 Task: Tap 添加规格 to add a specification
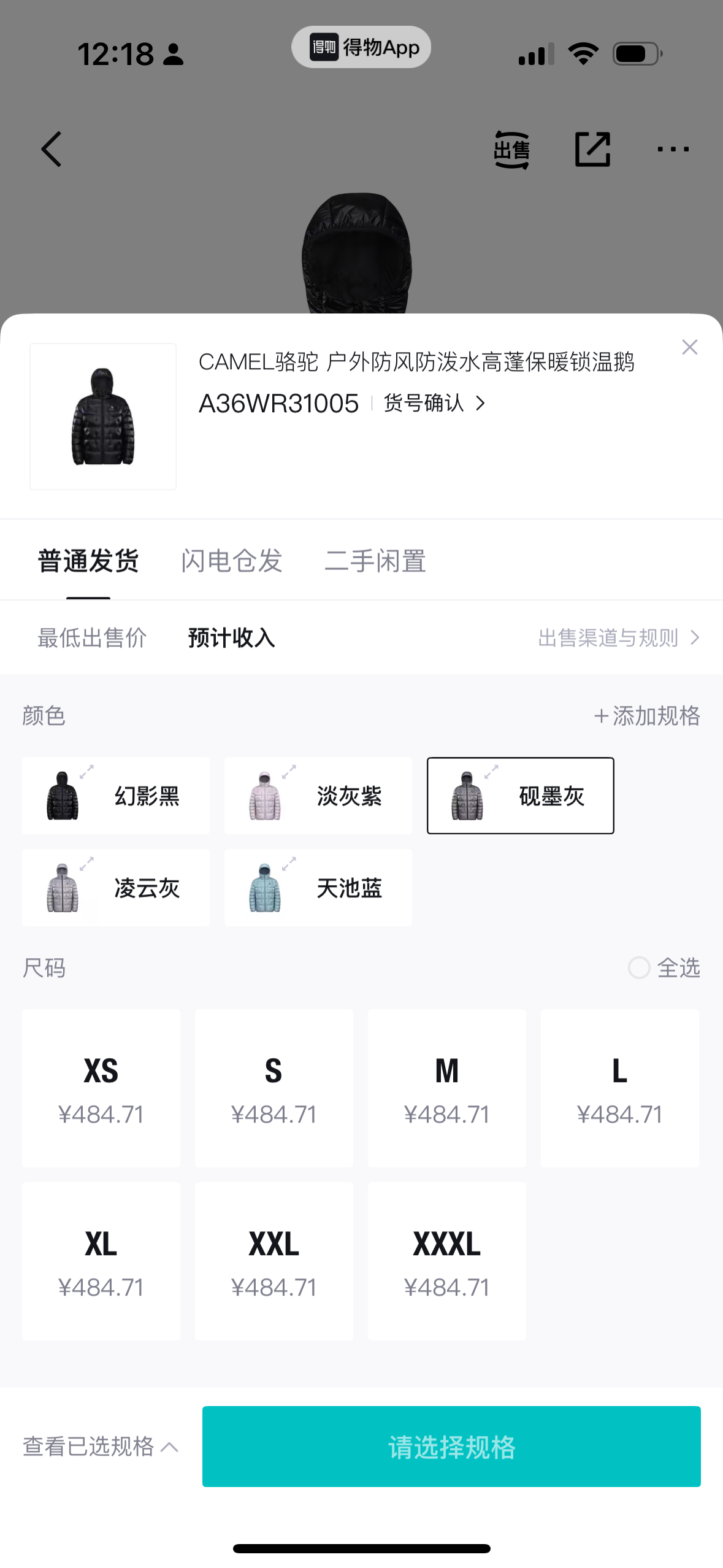click(x=647, y=716)
